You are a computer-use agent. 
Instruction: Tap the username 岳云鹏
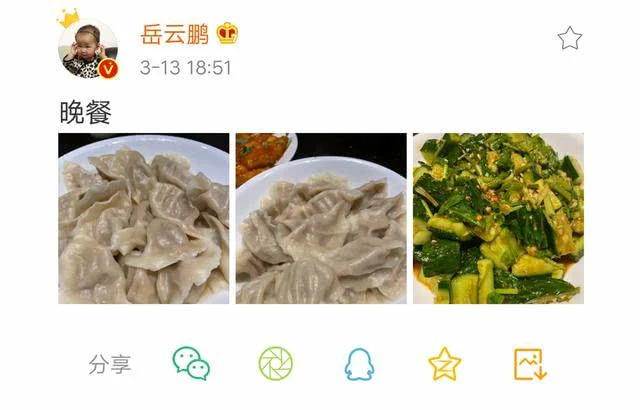point(174,35)
